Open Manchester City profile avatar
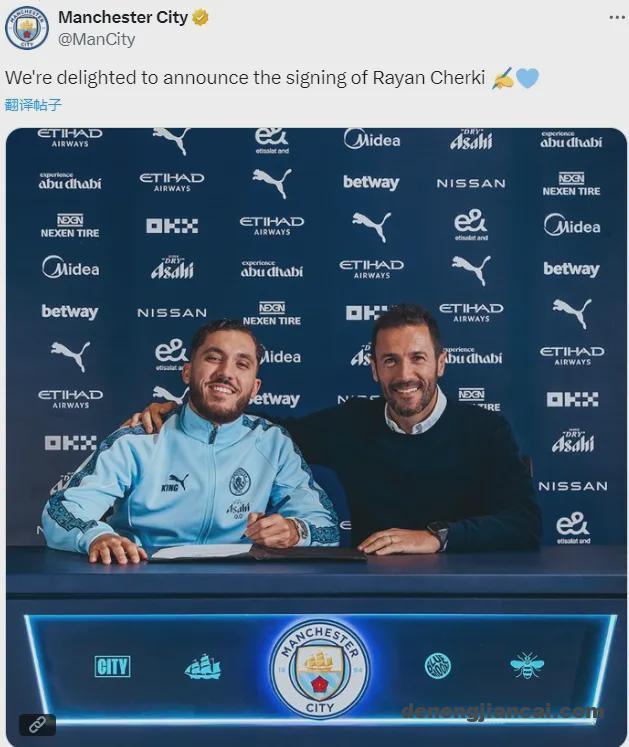629x747 pixels. pyautogui.click(x=27, y=28)
